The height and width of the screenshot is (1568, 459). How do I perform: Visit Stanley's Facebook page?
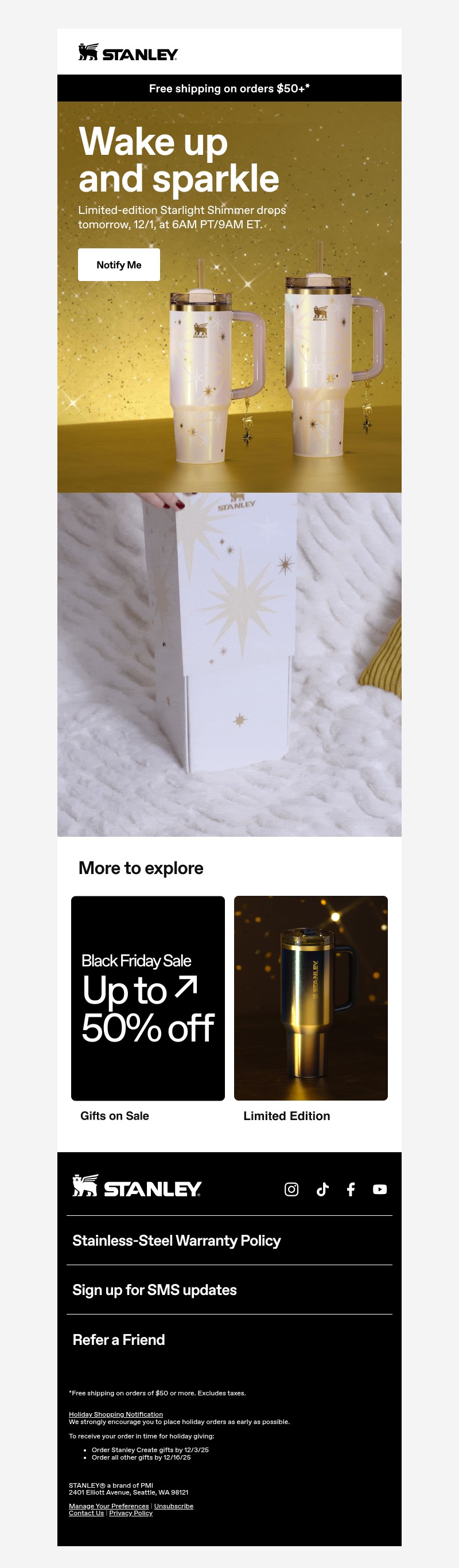(351, 1189)
